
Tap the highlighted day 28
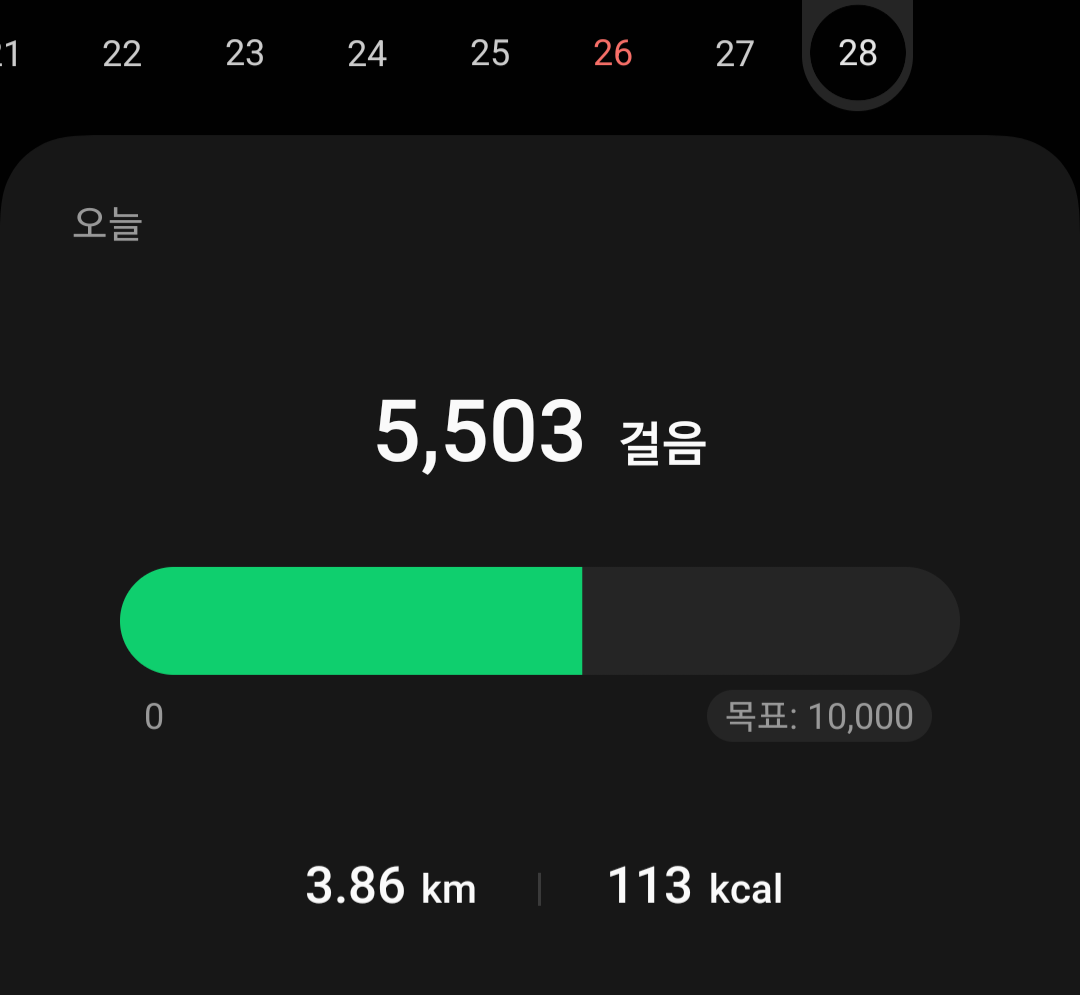pyautogui.click(x=858, y=53)
